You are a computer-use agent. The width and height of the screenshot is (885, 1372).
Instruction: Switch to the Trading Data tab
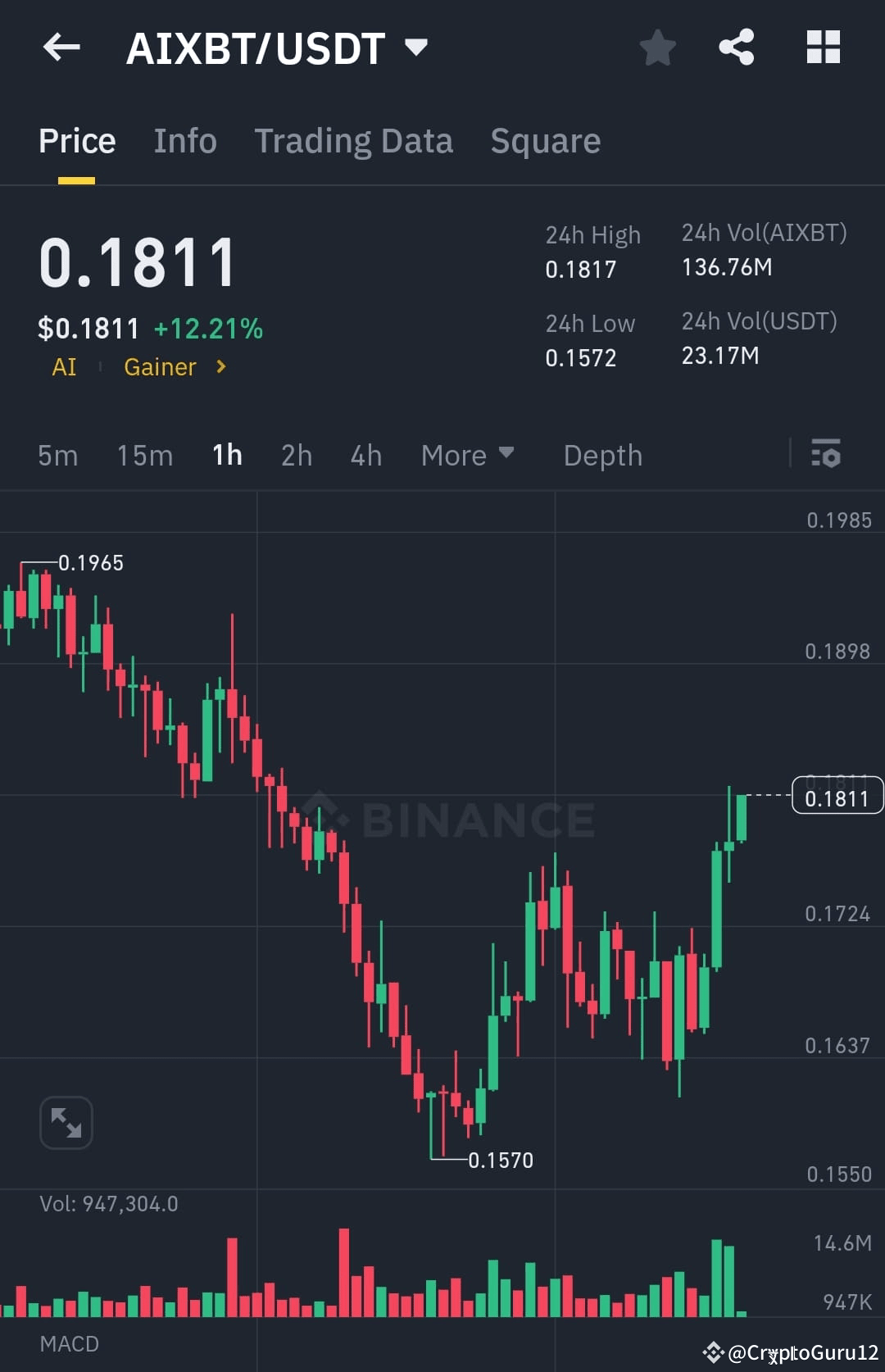tap(354, 140)
